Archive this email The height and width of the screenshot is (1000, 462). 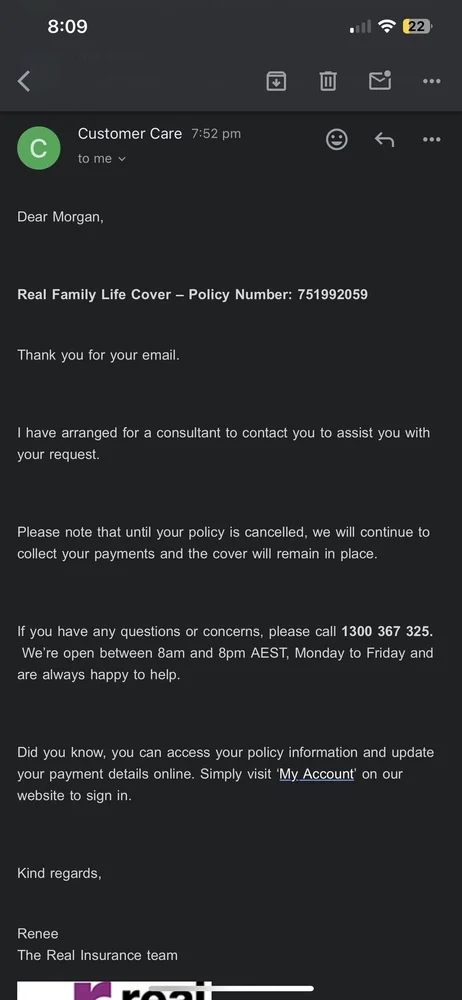tap(276, 81)
